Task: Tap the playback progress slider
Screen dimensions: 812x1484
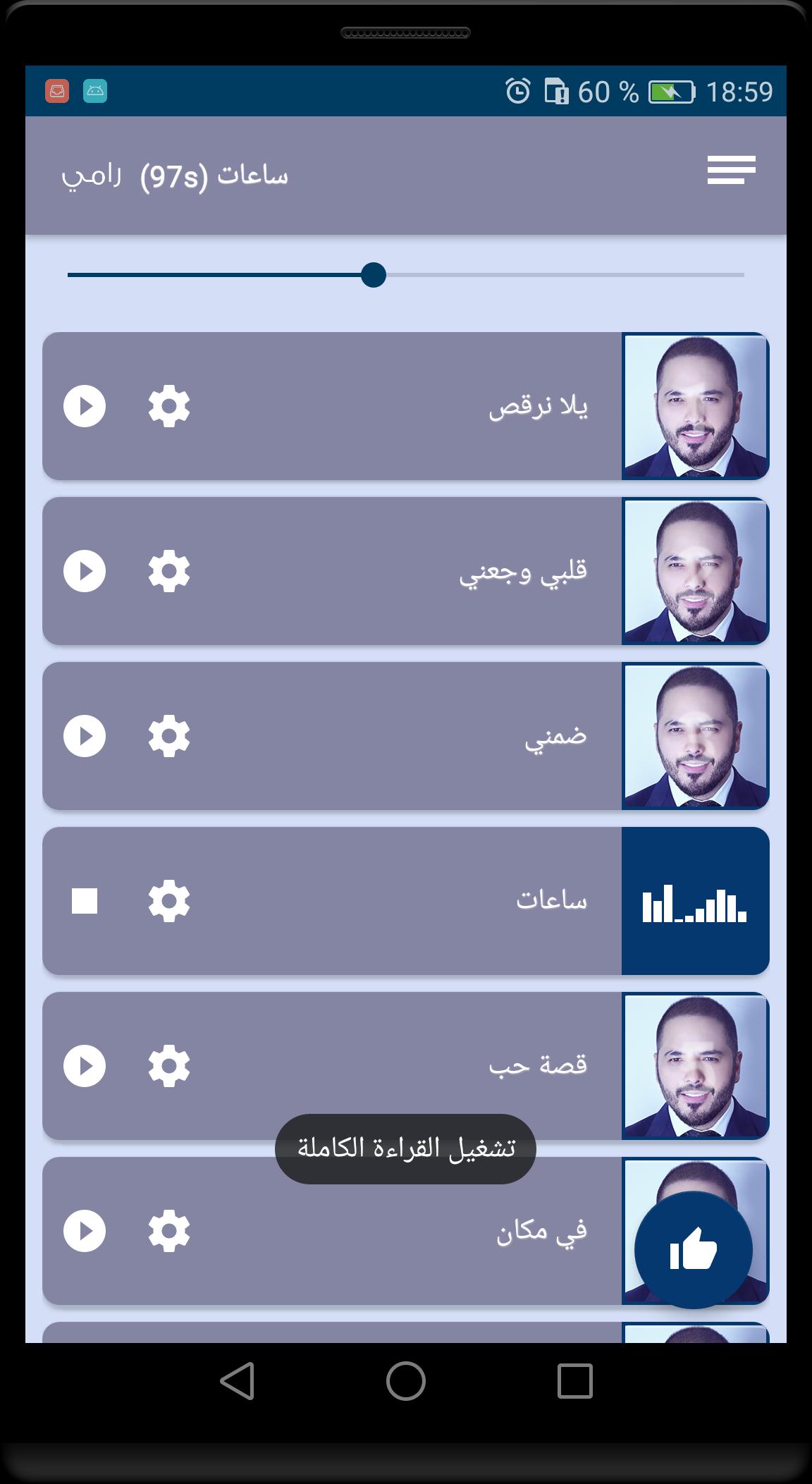Action: click(x=405, y=275)
